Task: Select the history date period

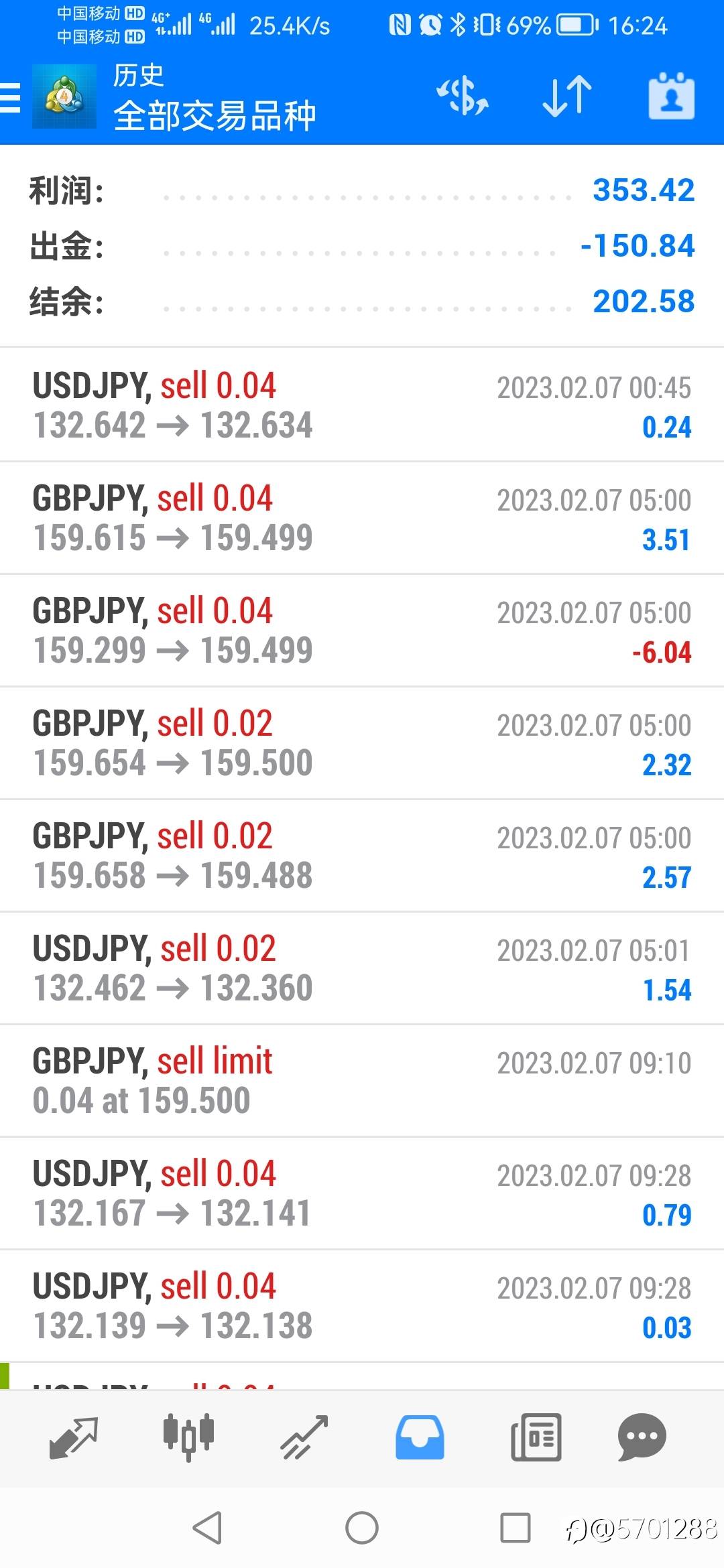Action: (x=671, y=96)
